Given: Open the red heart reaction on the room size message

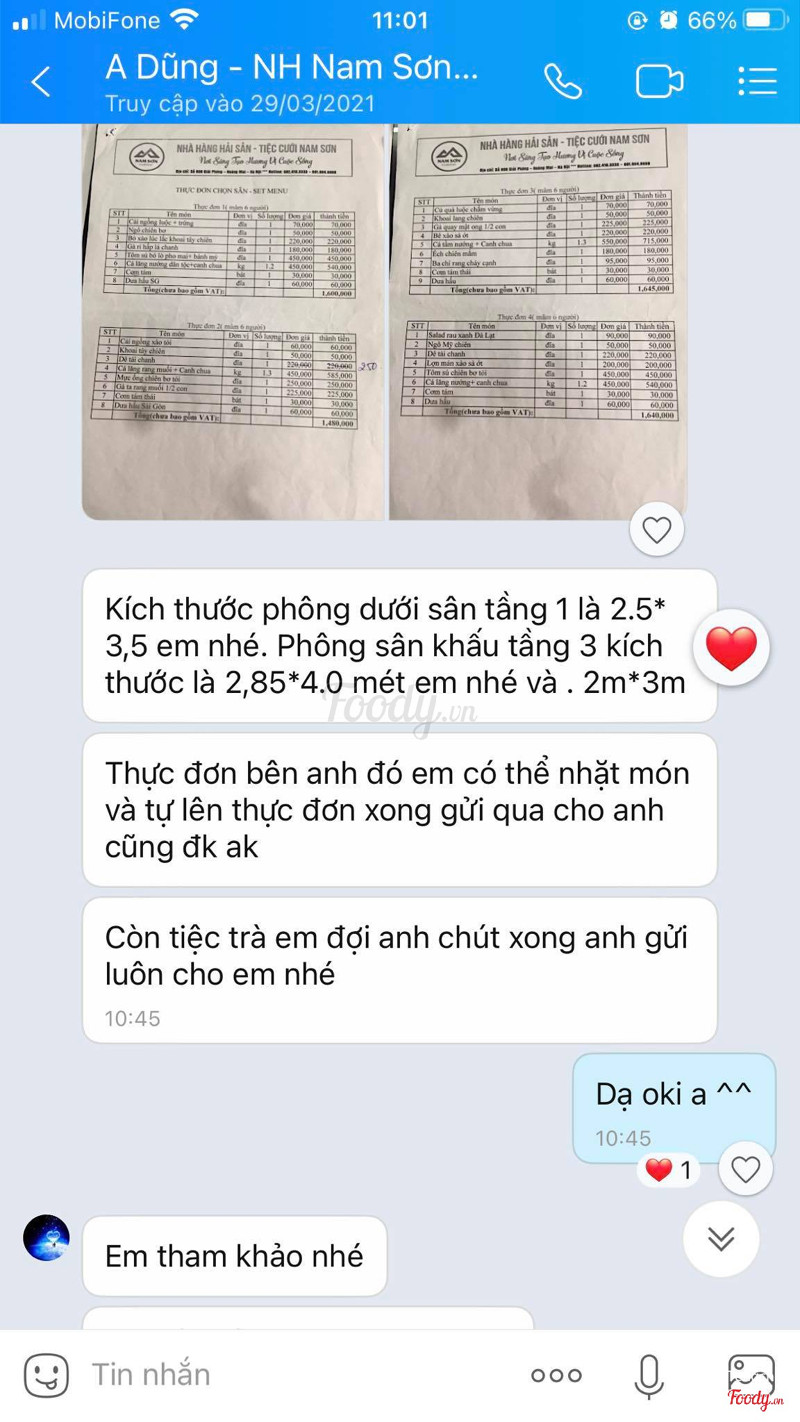Looking at the screenshot, I should coord(731,648).
